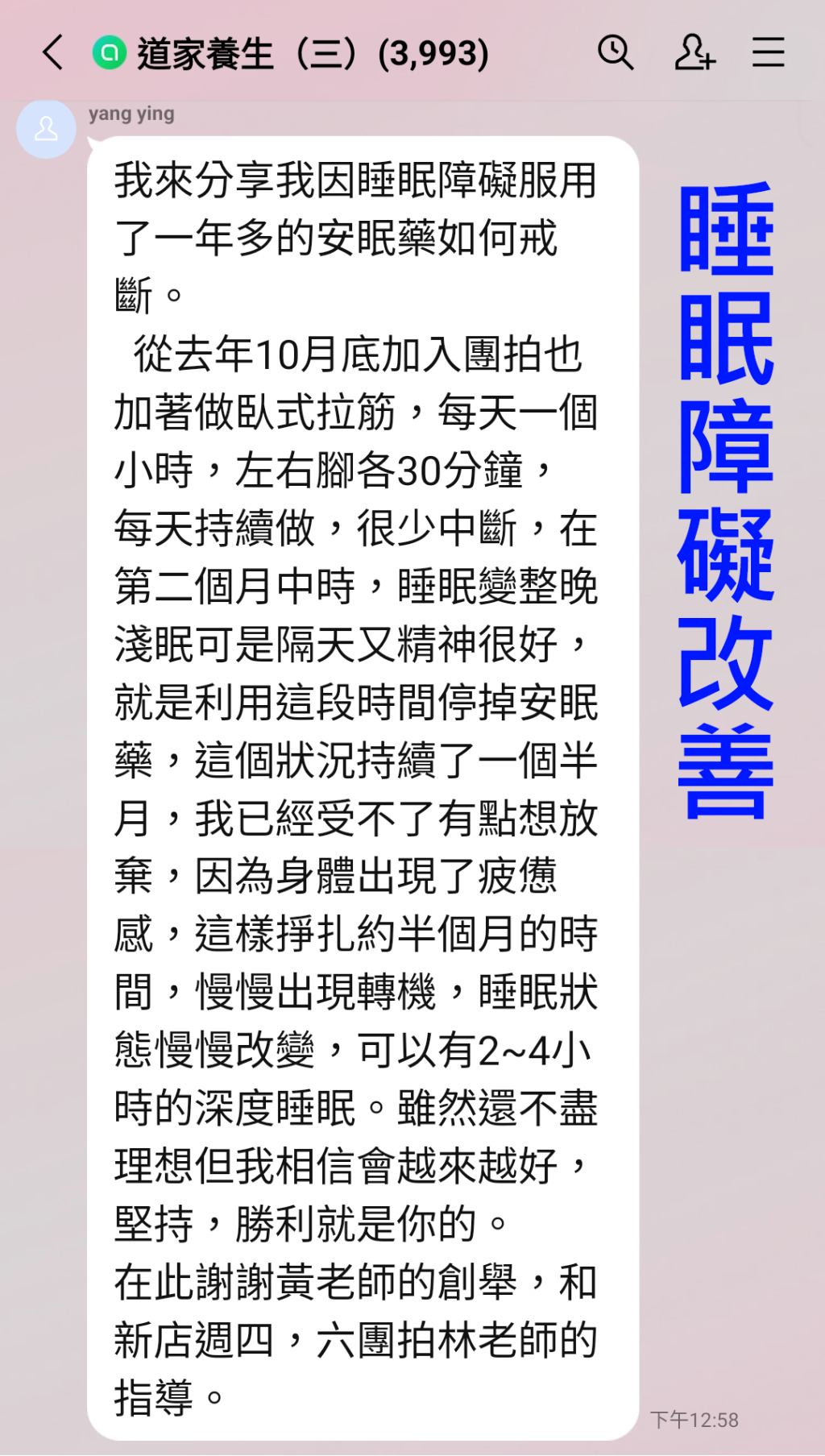Open the group chat menu
This screenshot has width=825, height=1456.
768,53
